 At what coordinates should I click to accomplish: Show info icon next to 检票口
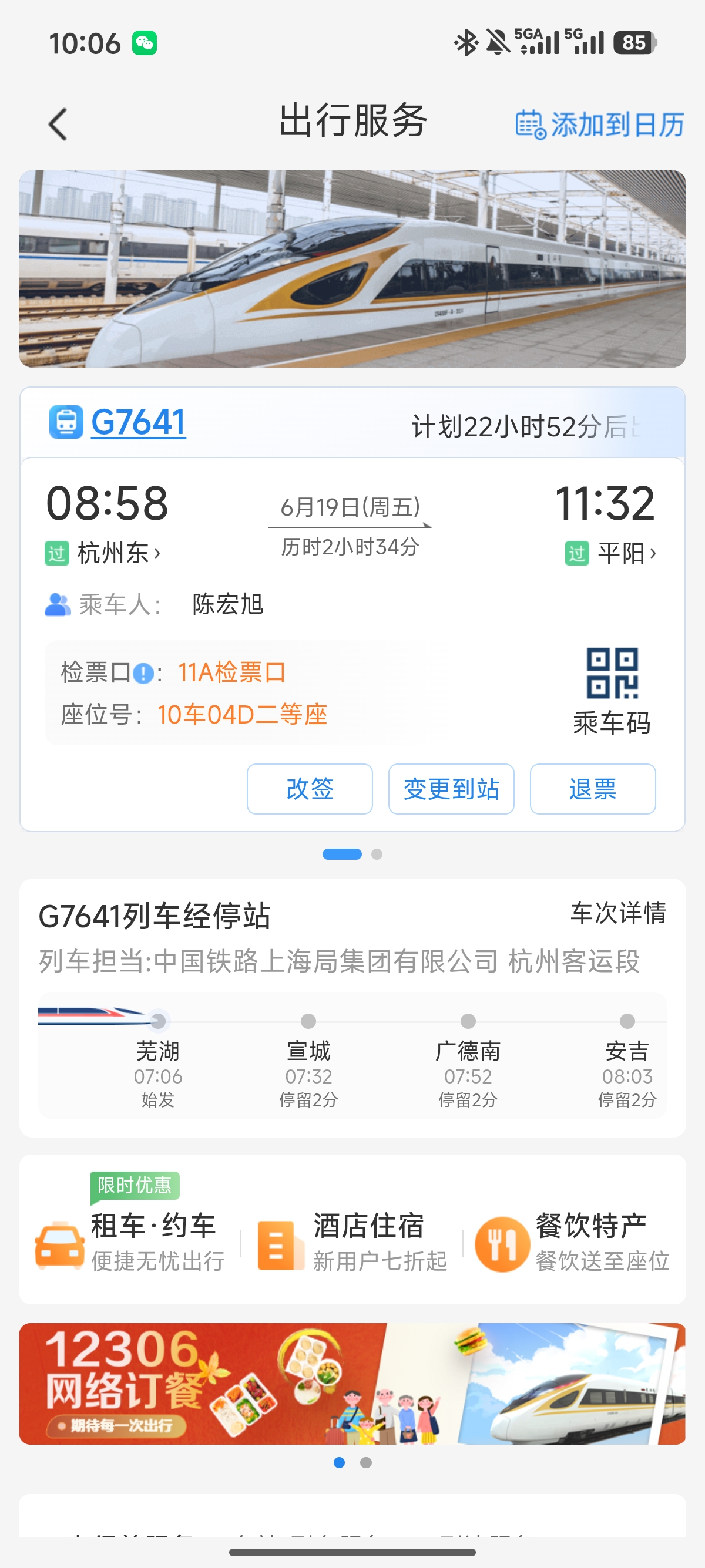[143, 673]
